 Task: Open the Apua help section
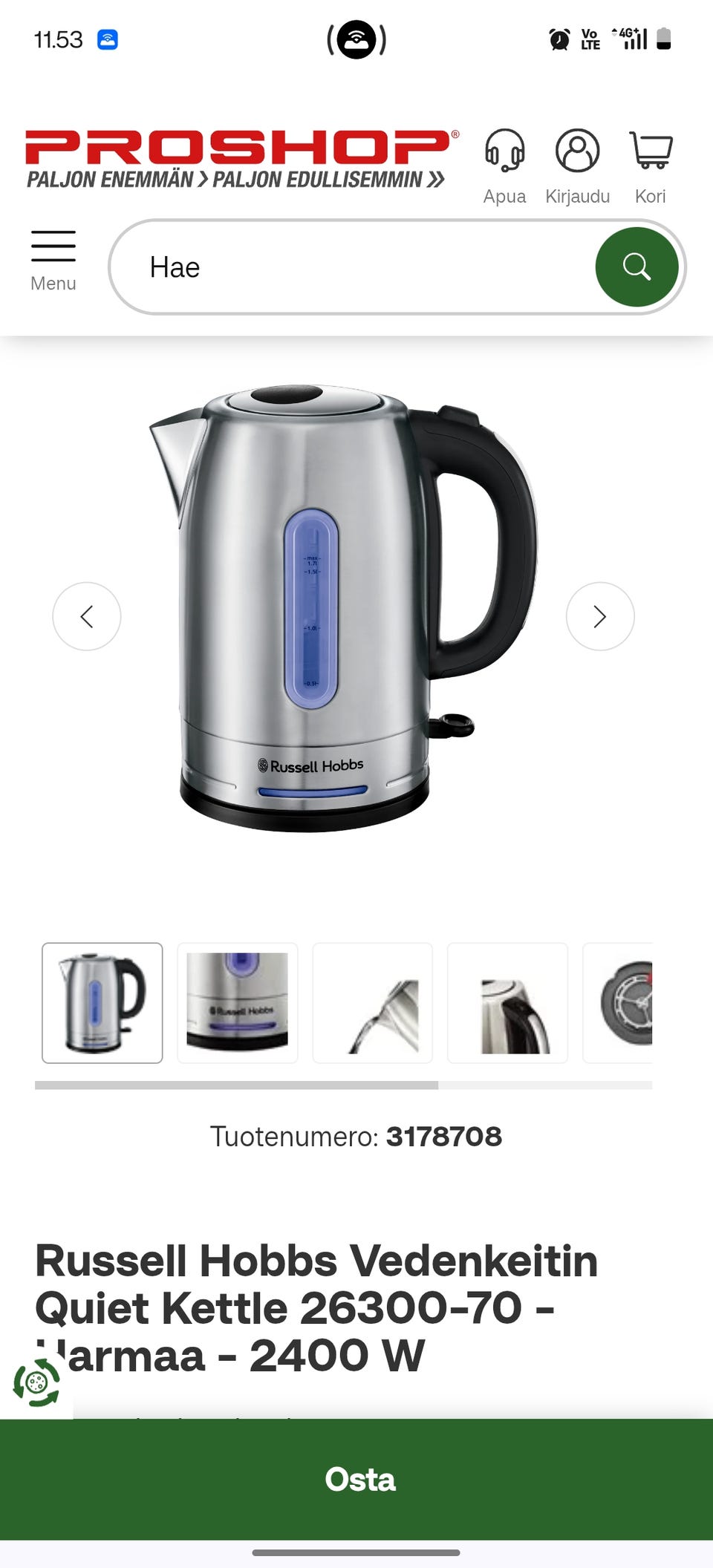[504, 166]
